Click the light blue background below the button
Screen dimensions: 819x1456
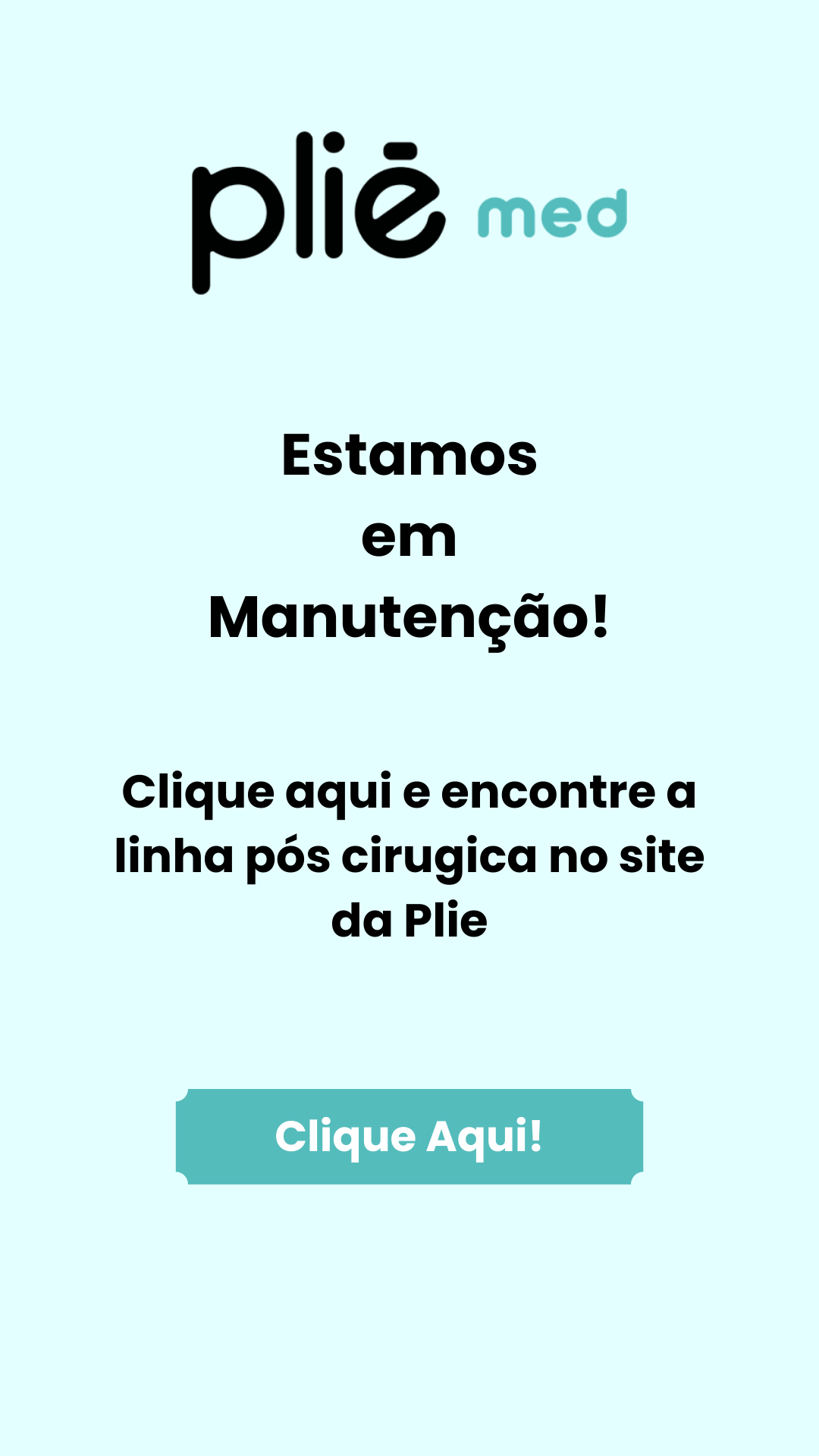(409, 1327)
